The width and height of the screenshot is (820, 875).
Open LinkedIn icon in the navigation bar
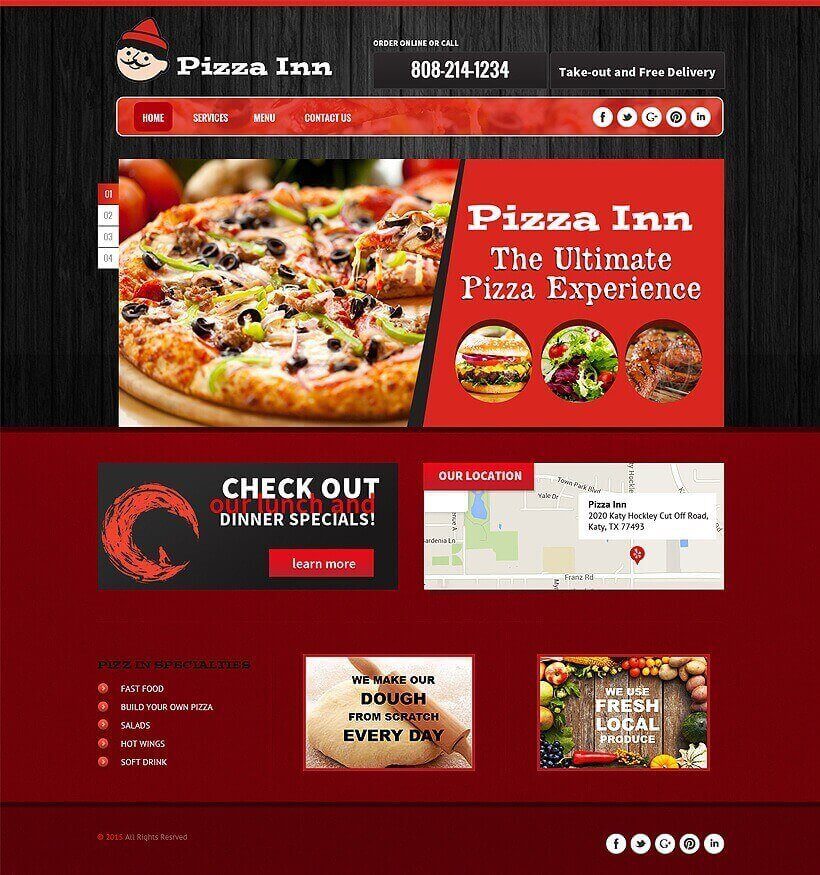[x=700, y=117]
